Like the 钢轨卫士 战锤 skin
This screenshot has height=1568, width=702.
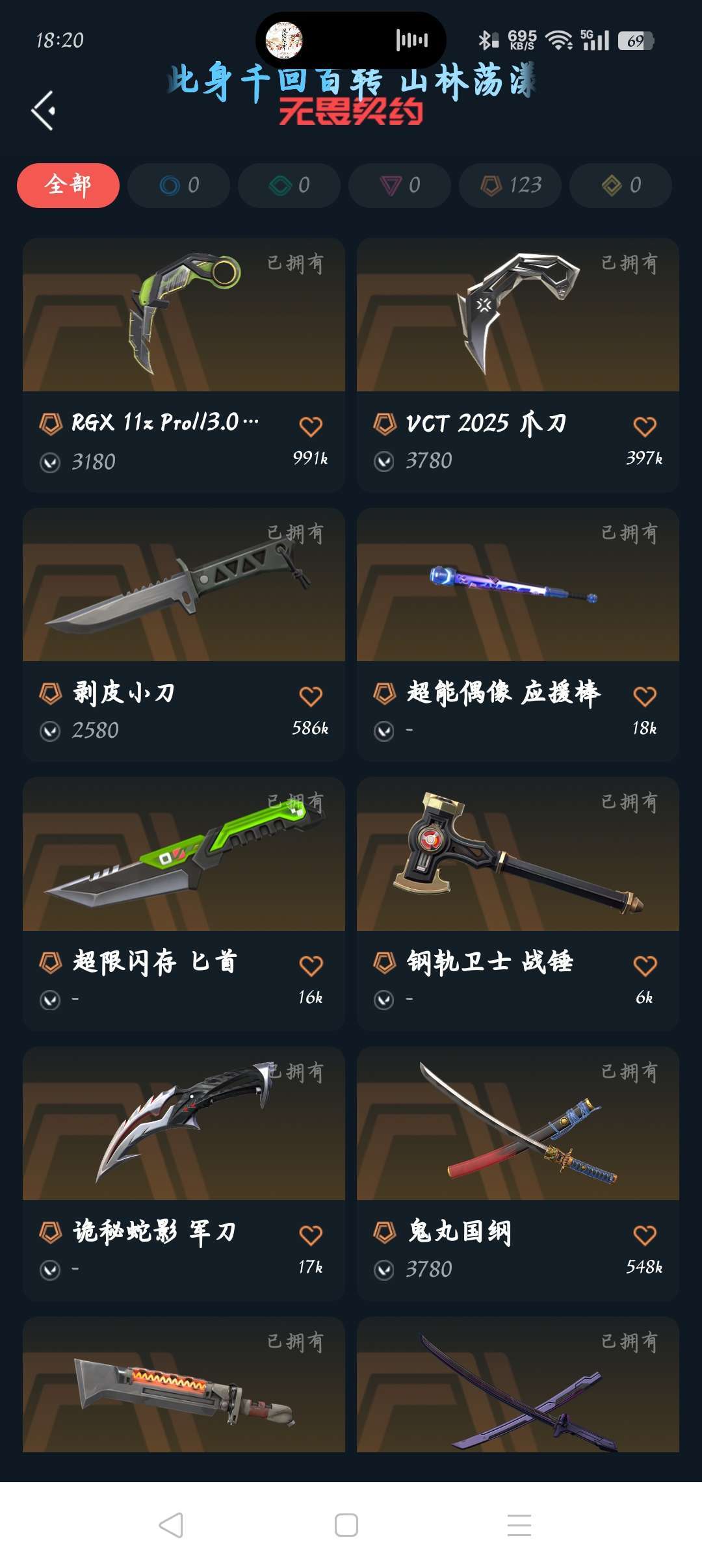point(645,966)
